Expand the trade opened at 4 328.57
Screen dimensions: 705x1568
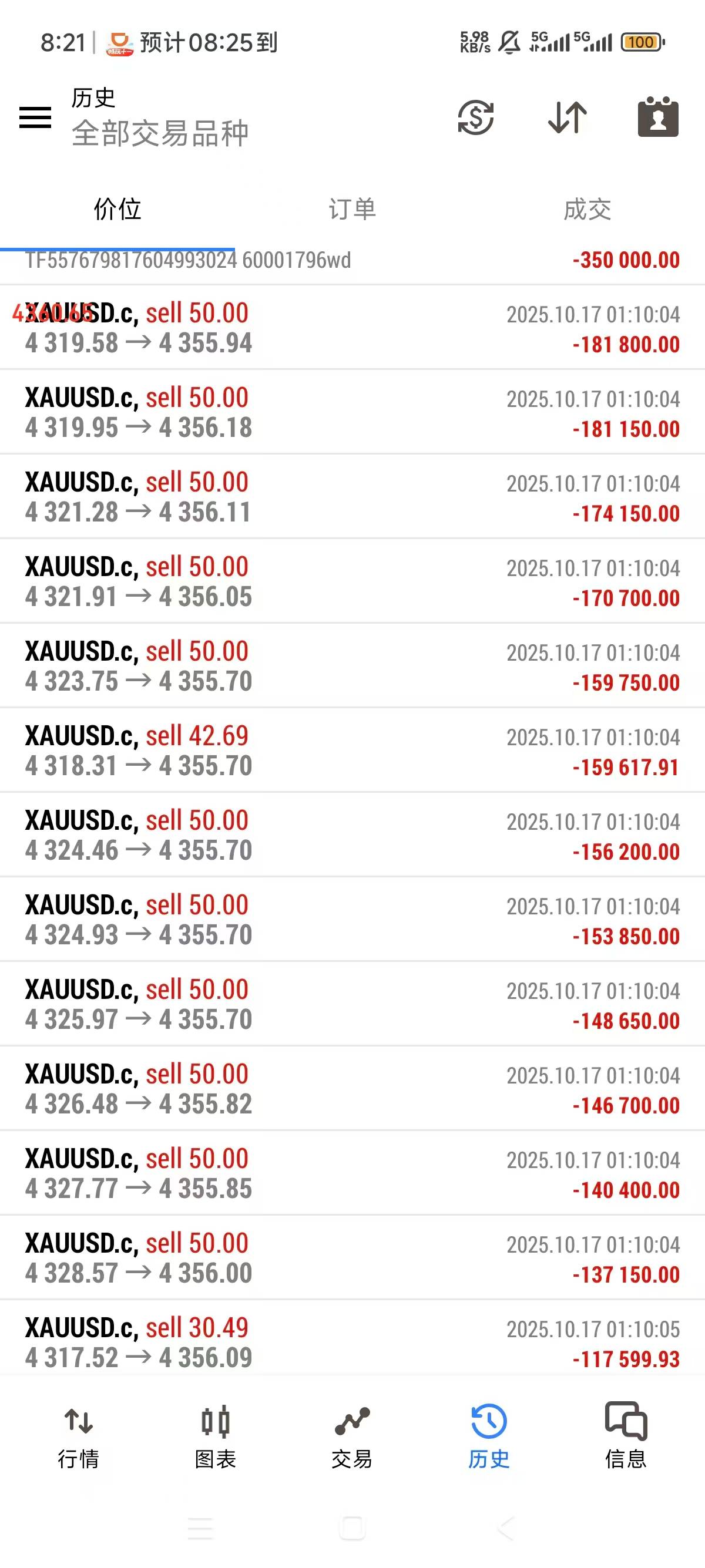point(352,1257)
